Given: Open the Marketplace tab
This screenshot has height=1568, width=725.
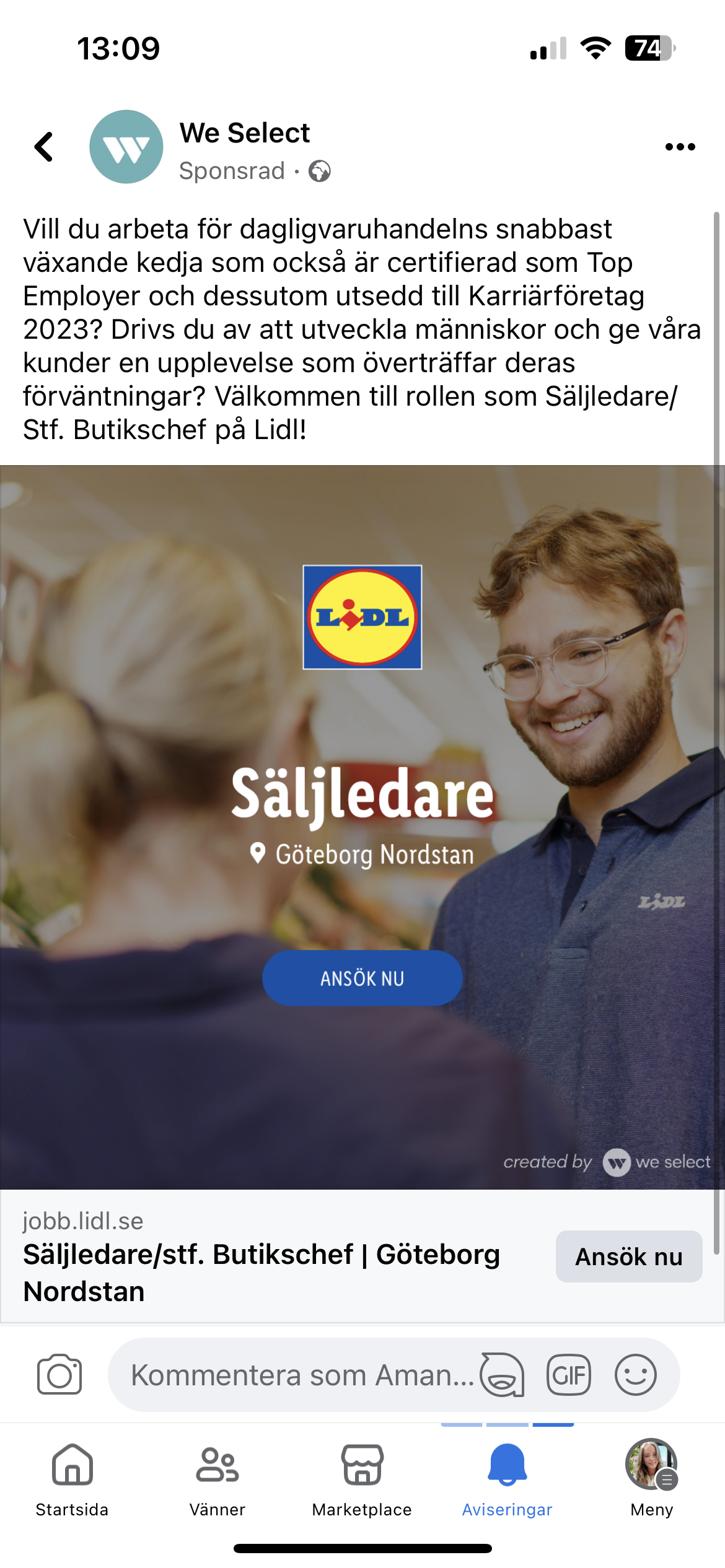Looking at the screenshot, I should tap(362, 1480).
